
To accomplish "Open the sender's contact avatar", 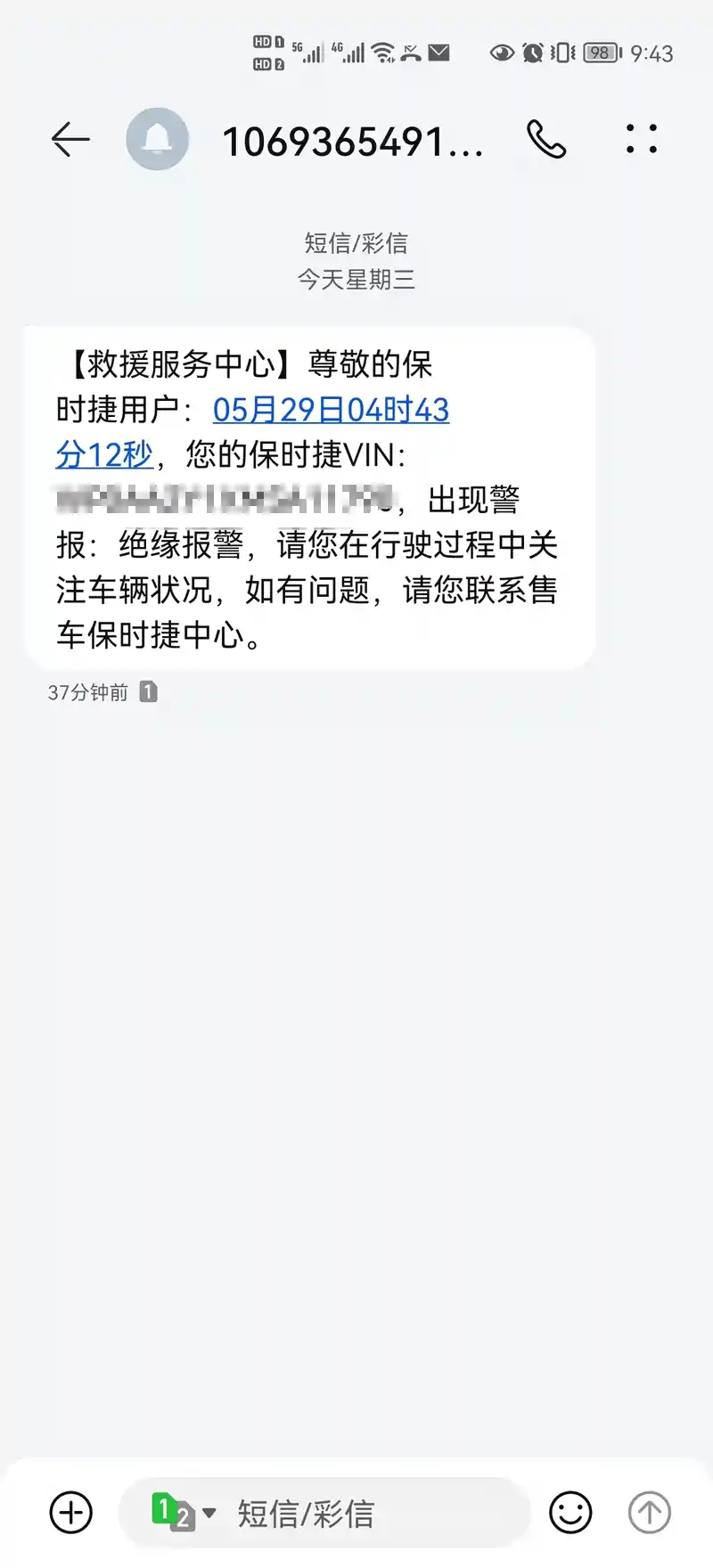I will coord(158,140).
